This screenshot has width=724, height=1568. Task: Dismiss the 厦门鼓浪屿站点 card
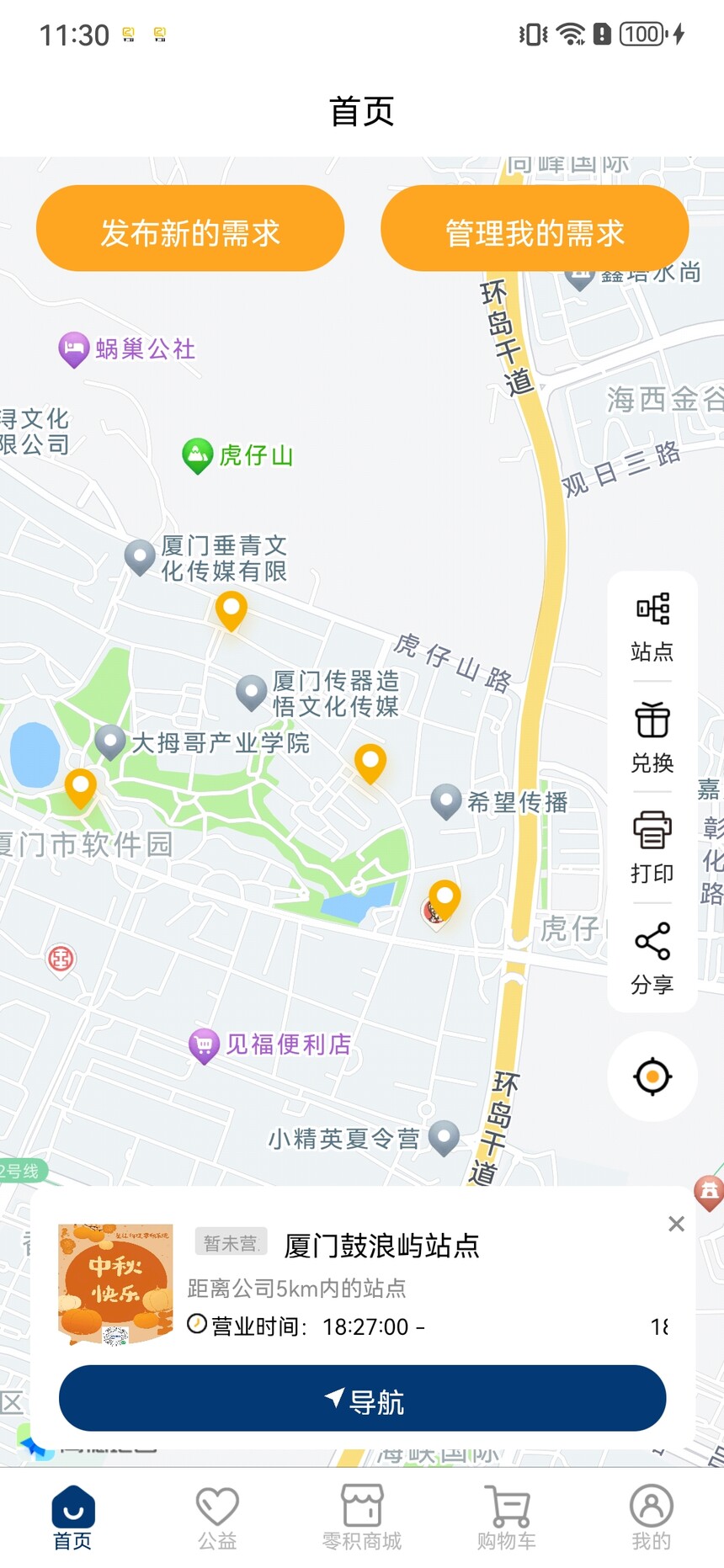coord(676,1224)
